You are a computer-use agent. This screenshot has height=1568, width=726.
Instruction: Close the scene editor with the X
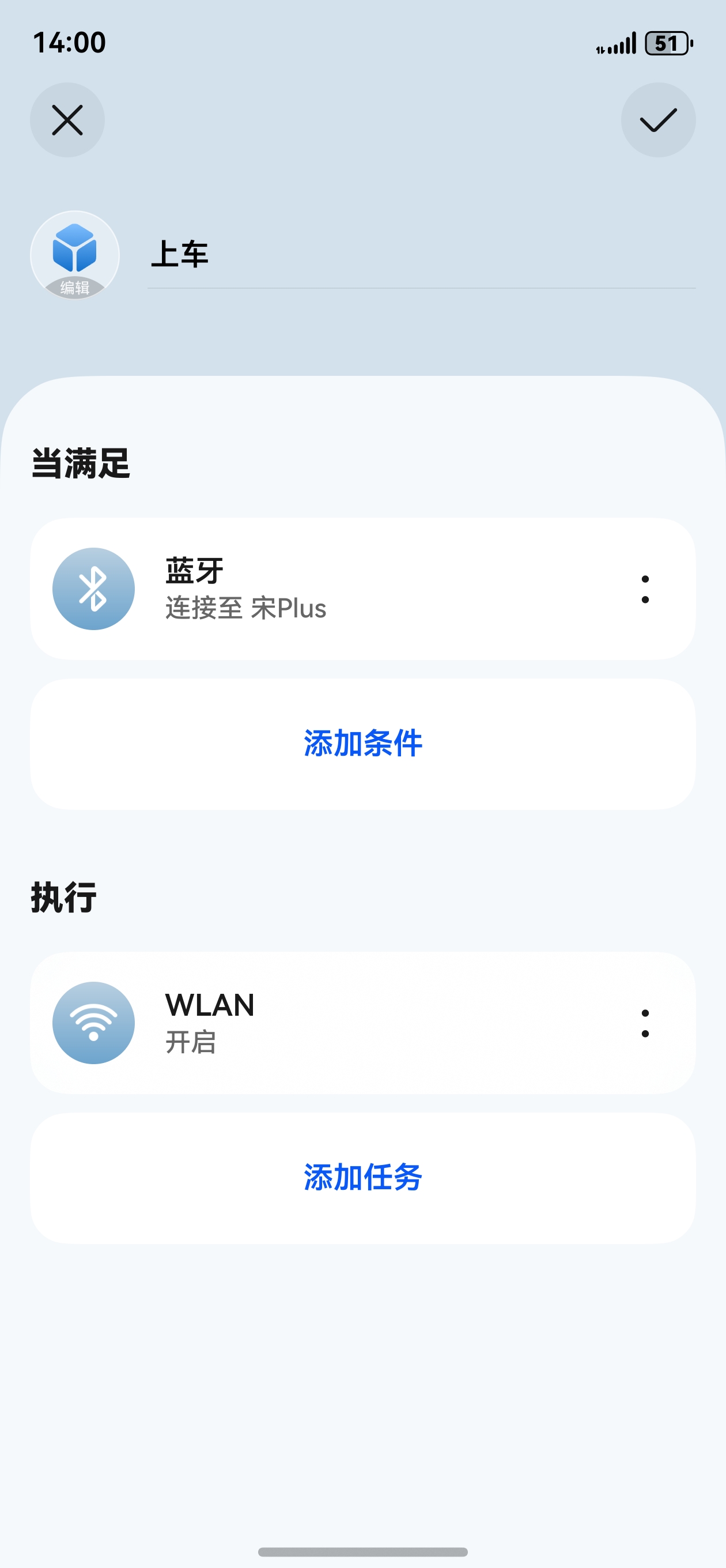pyautogui.click(x=67, y=120)
